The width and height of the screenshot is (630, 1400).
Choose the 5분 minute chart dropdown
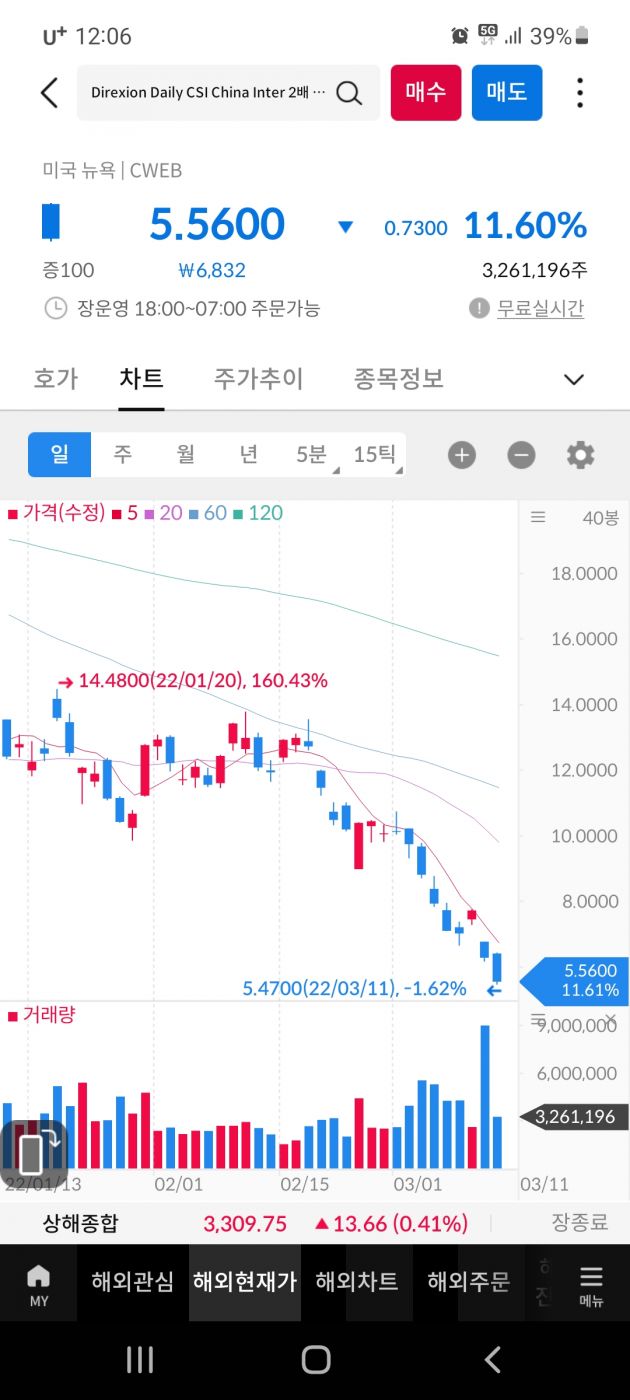click(x=312, y=455)
